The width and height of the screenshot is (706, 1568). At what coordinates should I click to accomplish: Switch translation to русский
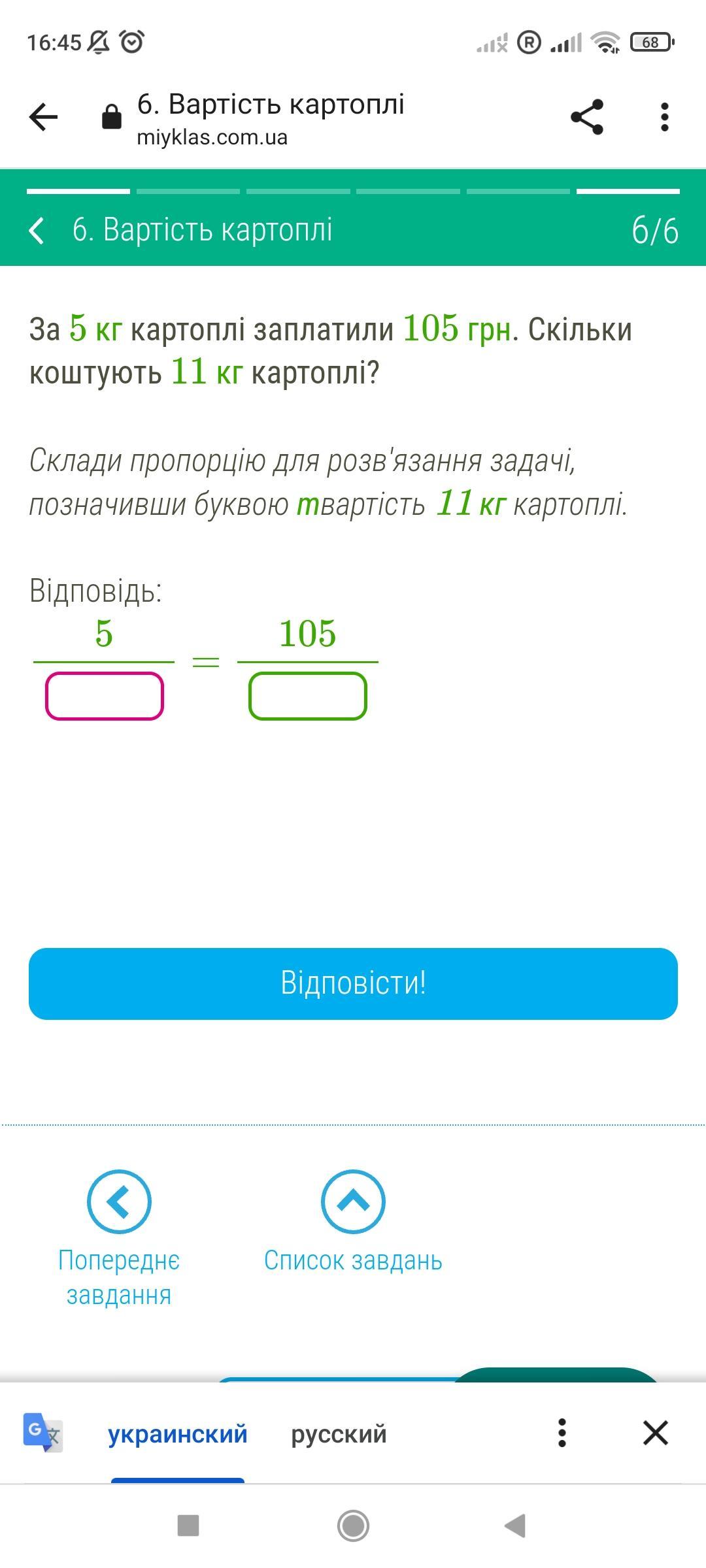point(339,1434)
